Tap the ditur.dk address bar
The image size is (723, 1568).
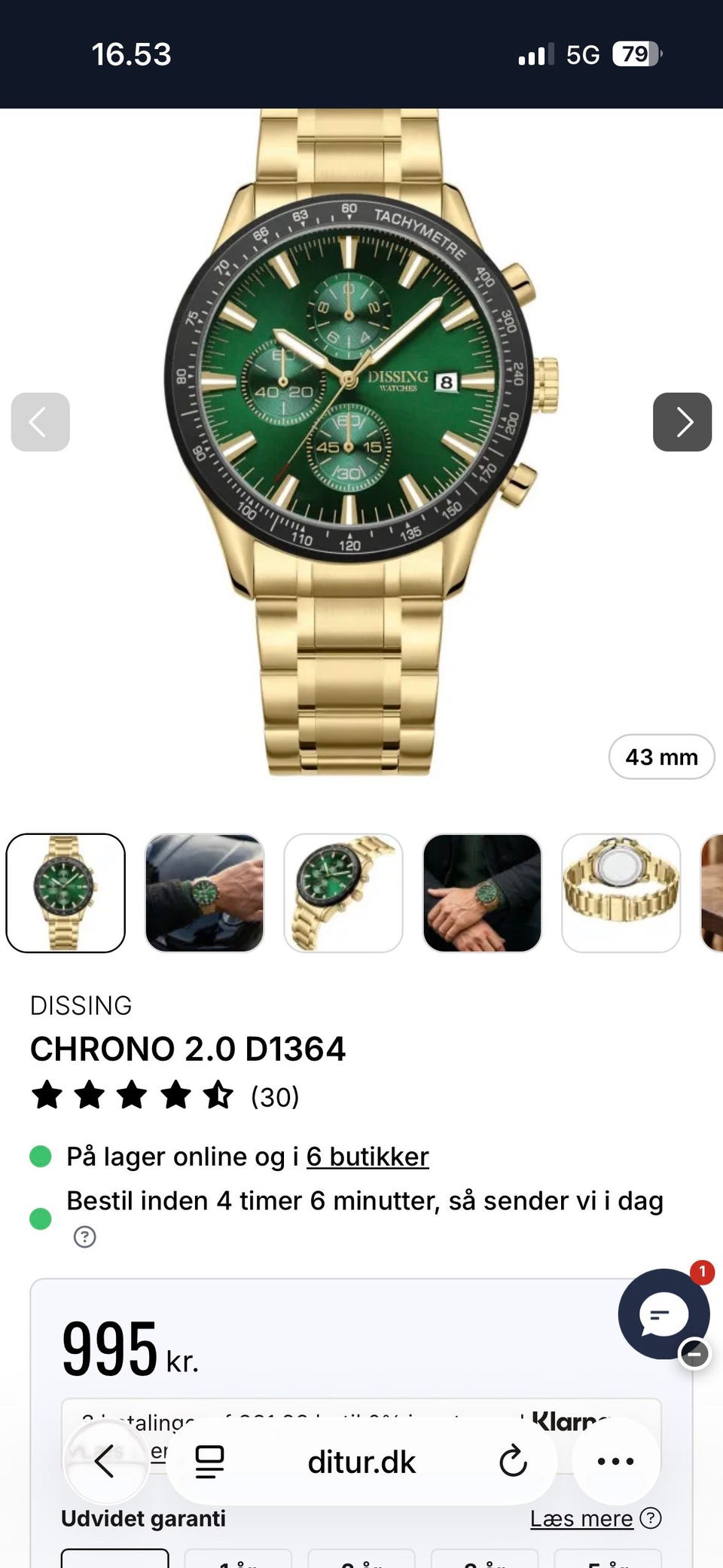click(361, 1462)
